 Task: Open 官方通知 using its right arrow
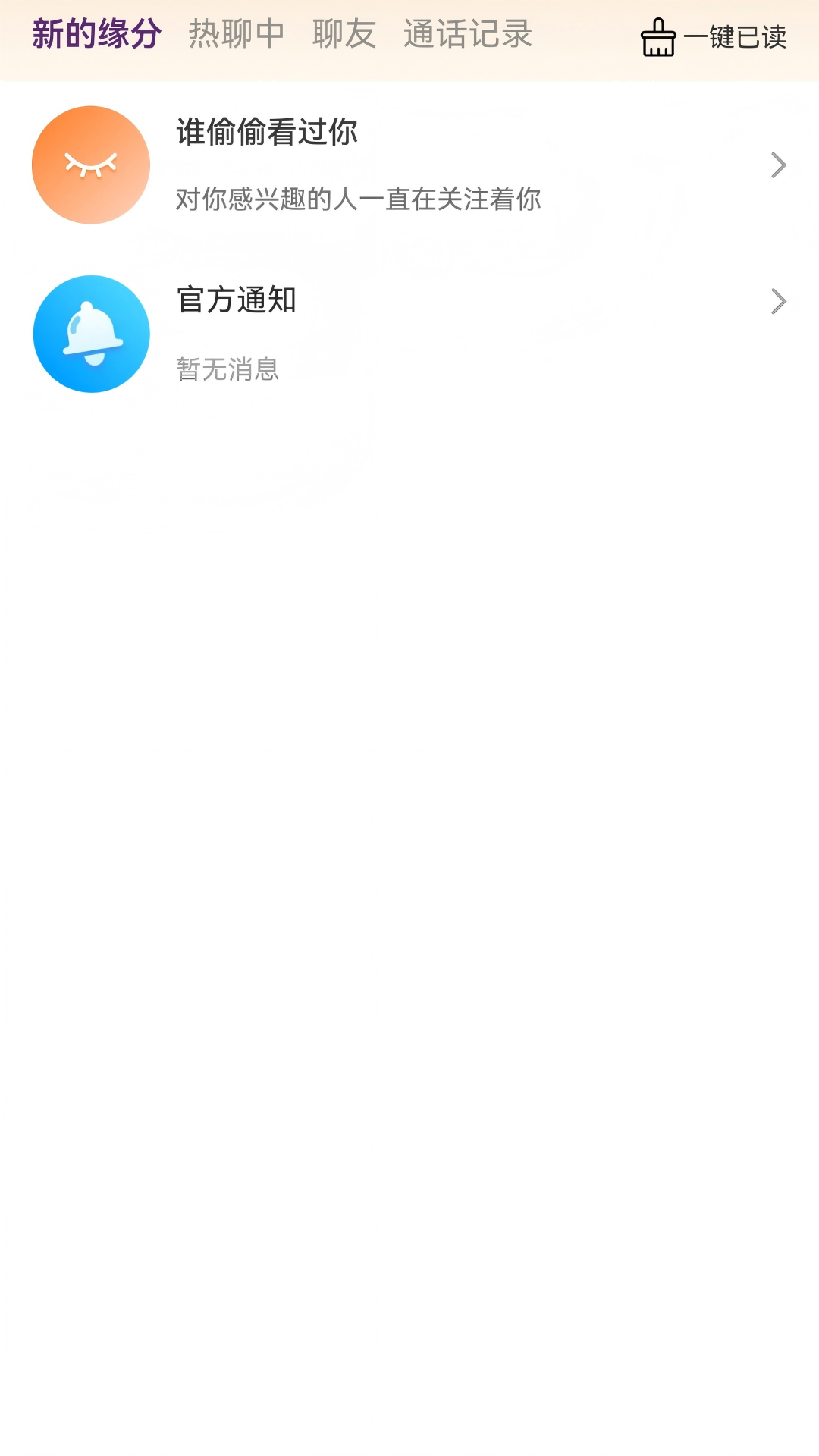(x=778, y=302)
